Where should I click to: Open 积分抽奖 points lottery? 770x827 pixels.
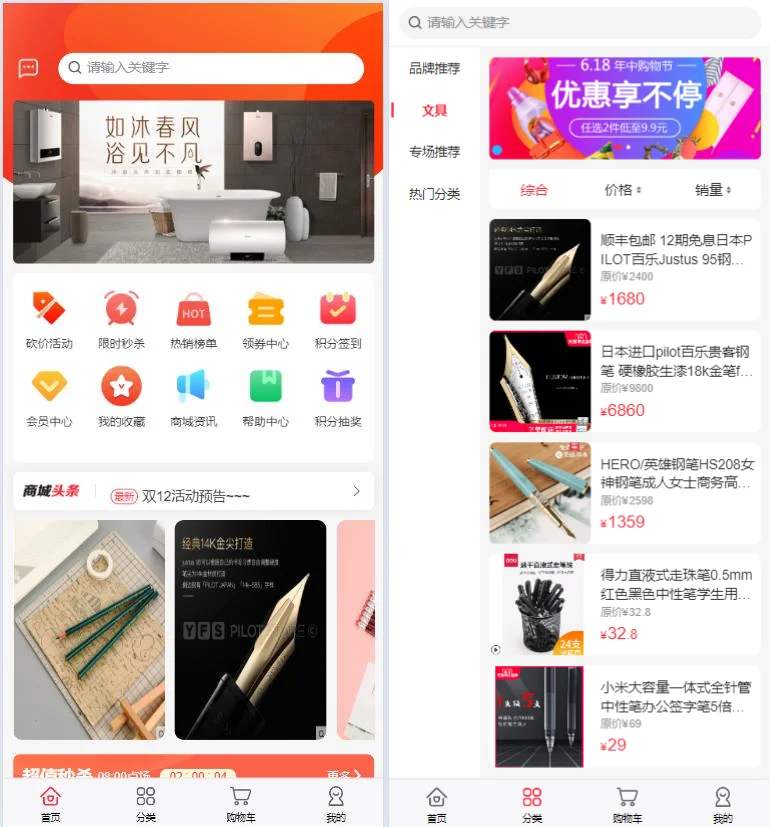337,397
